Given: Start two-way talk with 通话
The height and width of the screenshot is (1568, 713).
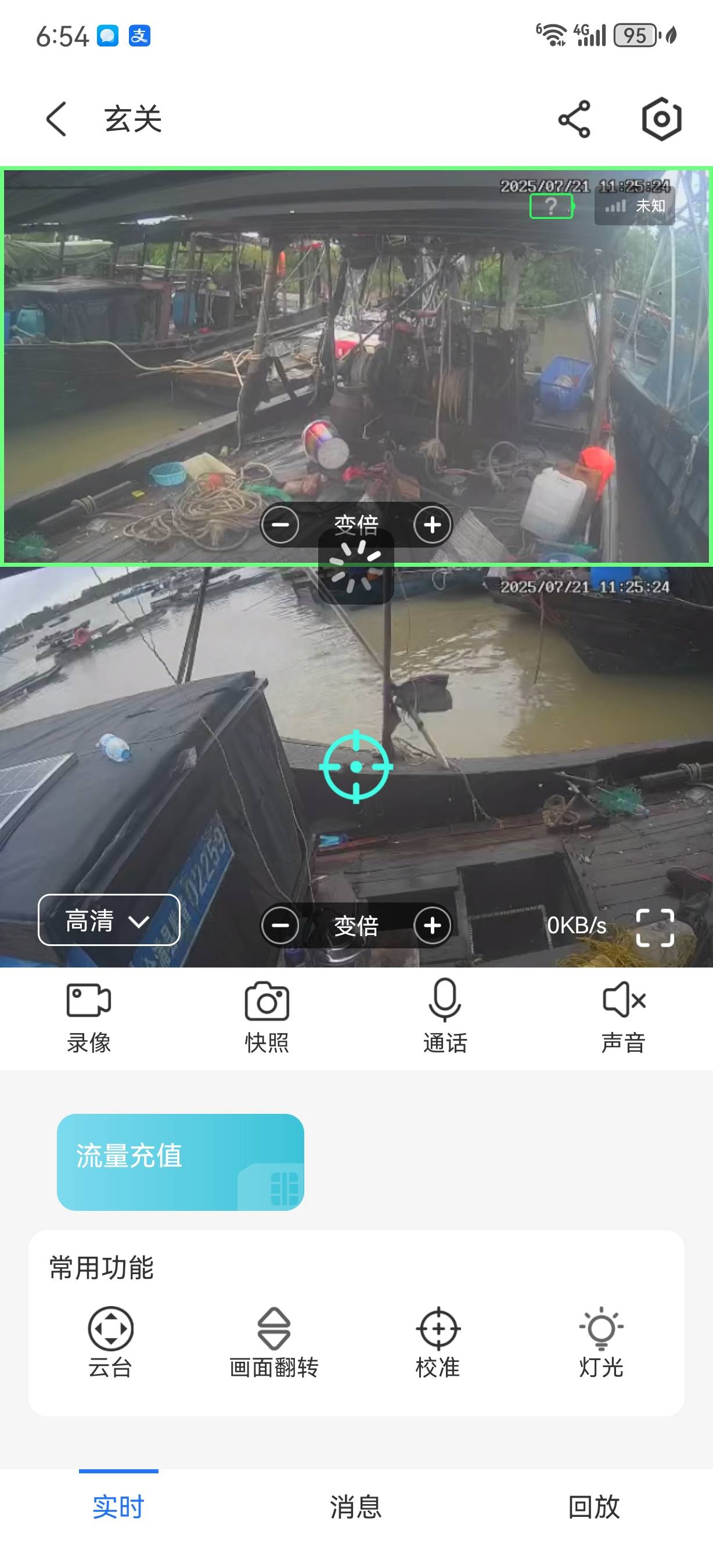Looking at the screenshot, I should point(445,1016).
